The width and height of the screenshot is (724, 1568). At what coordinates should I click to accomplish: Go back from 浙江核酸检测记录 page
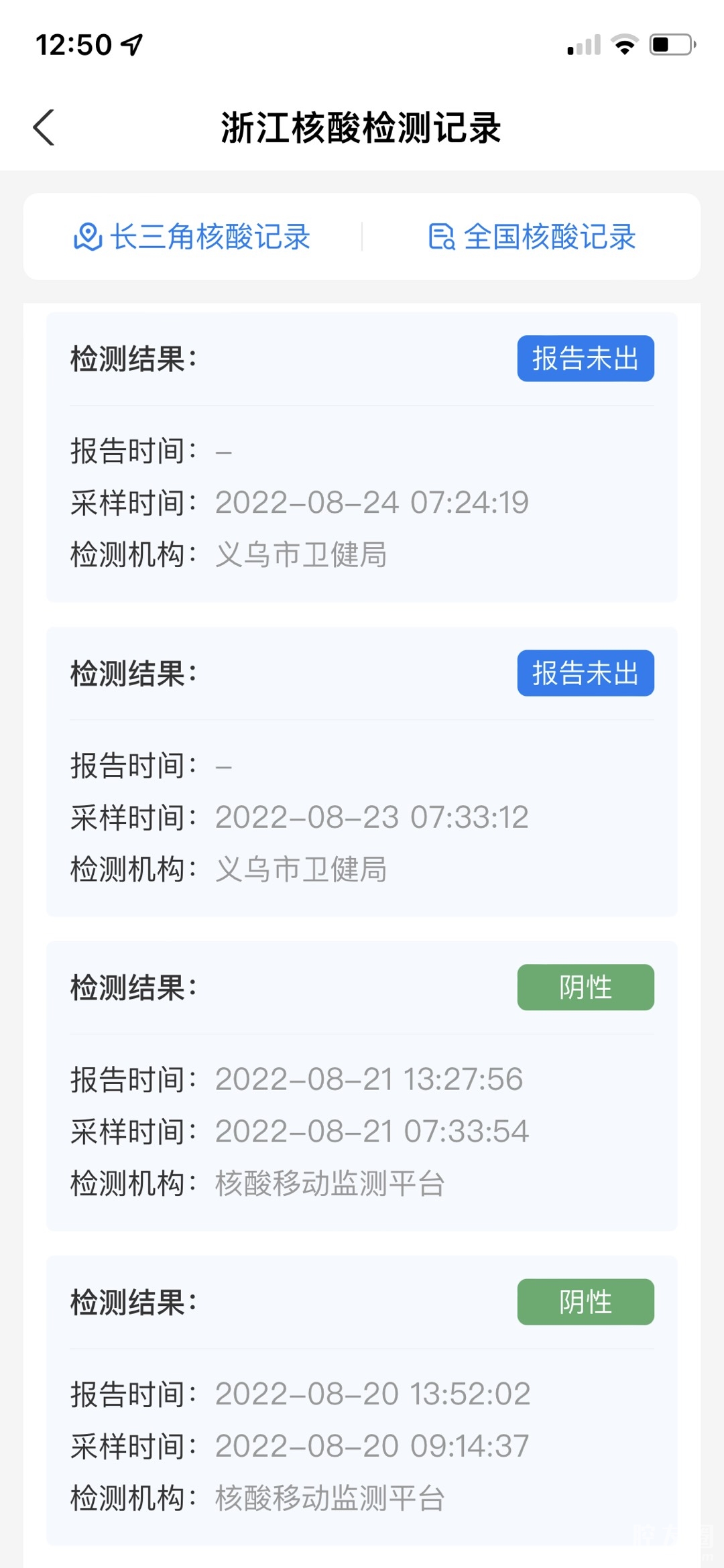click(44, 127)
